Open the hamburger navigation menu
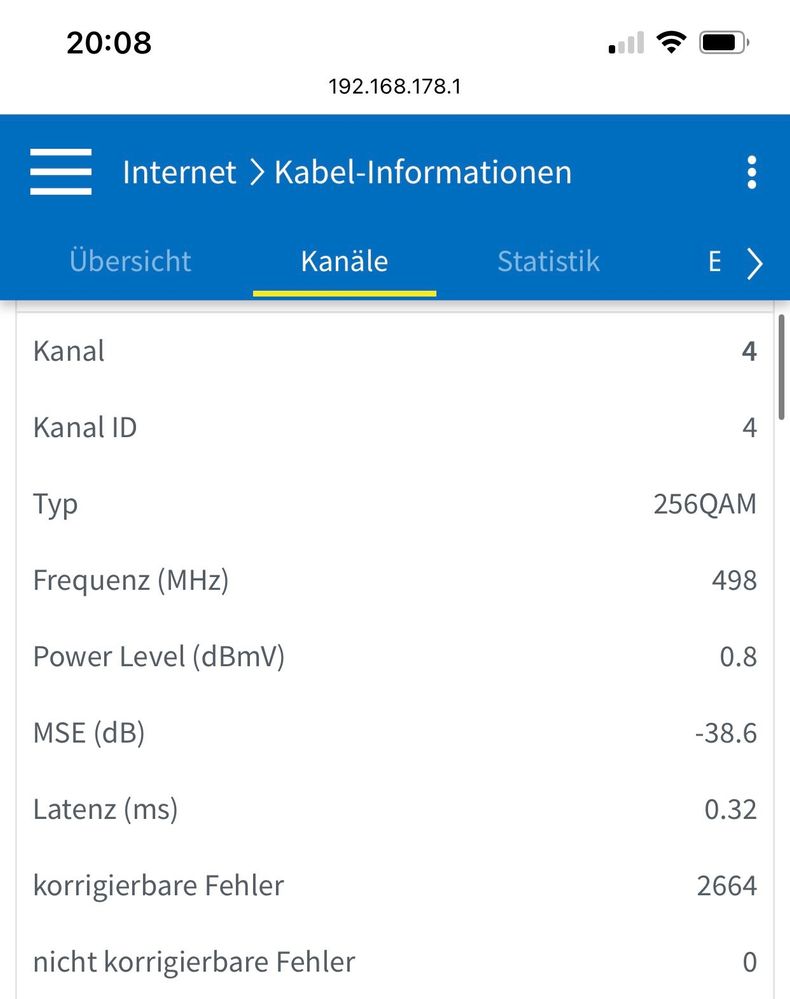 click(61, 172)
